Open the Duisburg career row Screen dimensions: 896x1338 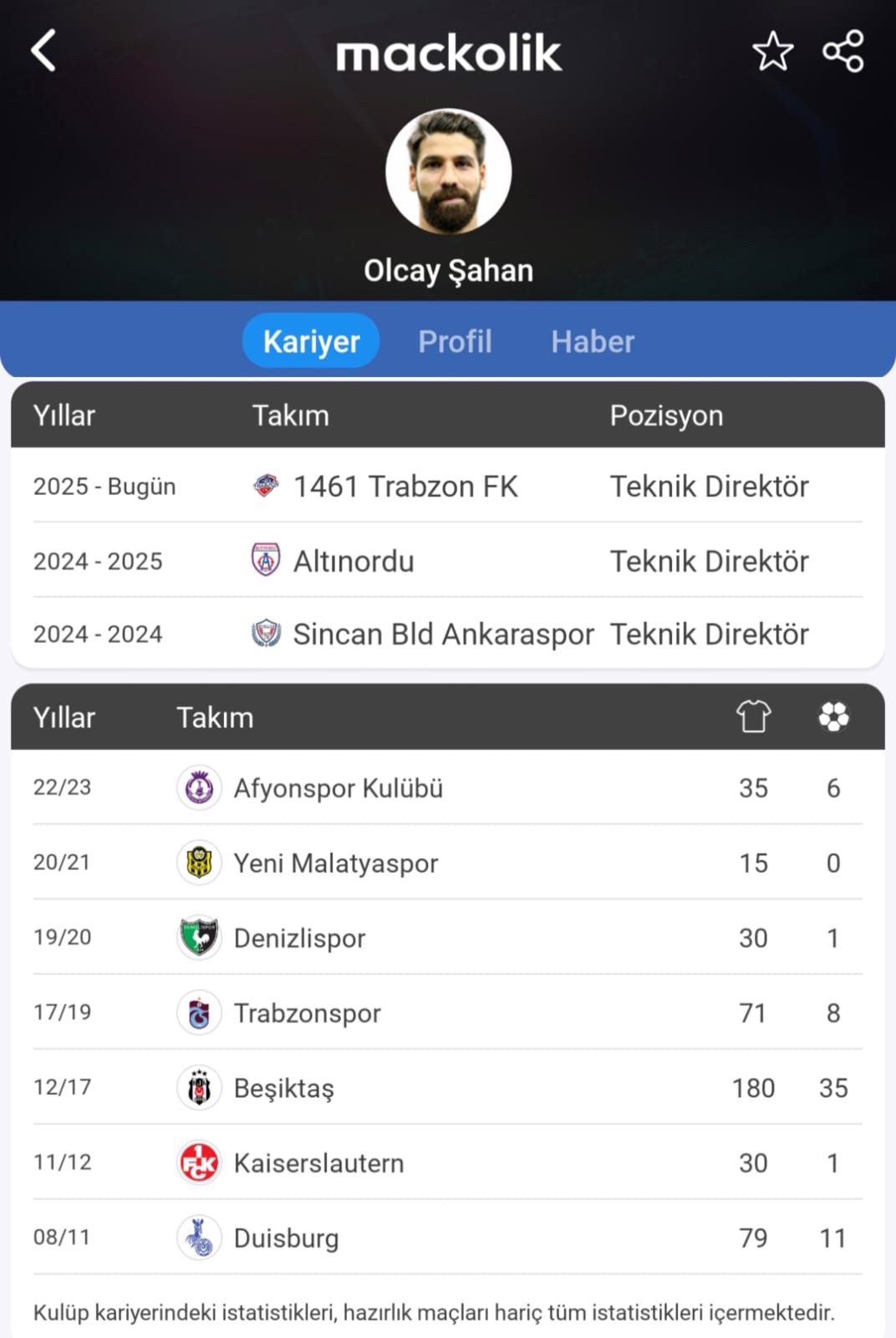click(287, 1238)
